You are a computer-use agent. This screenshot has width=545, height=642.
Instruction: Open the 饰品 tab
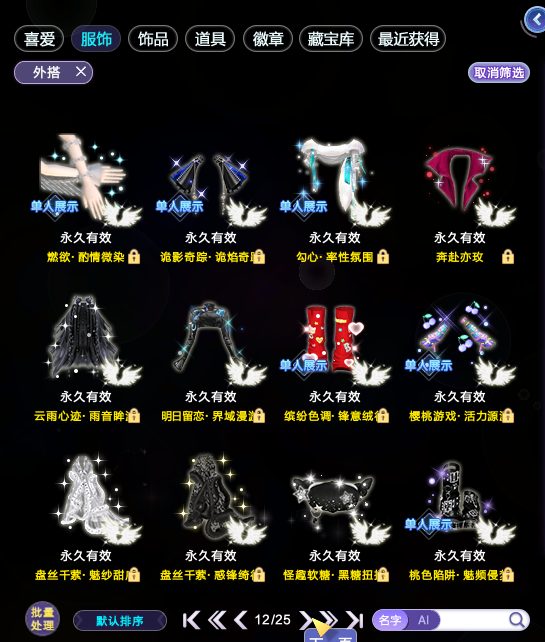click(x=153, y=39)
